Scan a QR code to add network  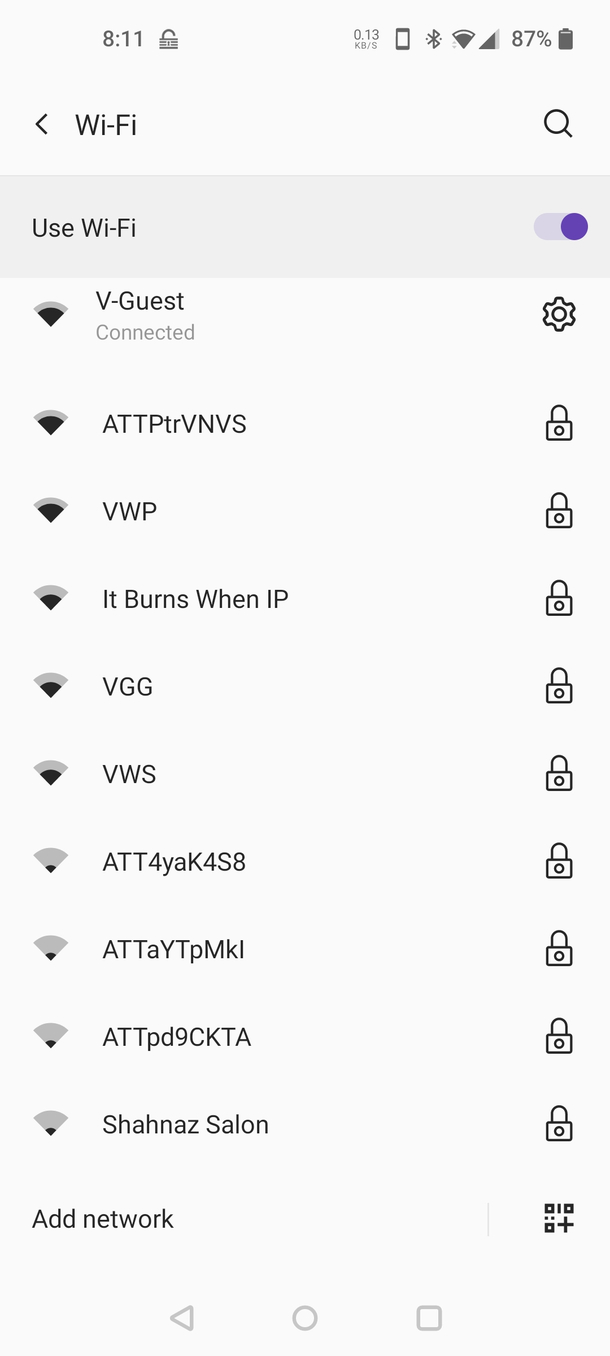click(x=558, y=1219)
